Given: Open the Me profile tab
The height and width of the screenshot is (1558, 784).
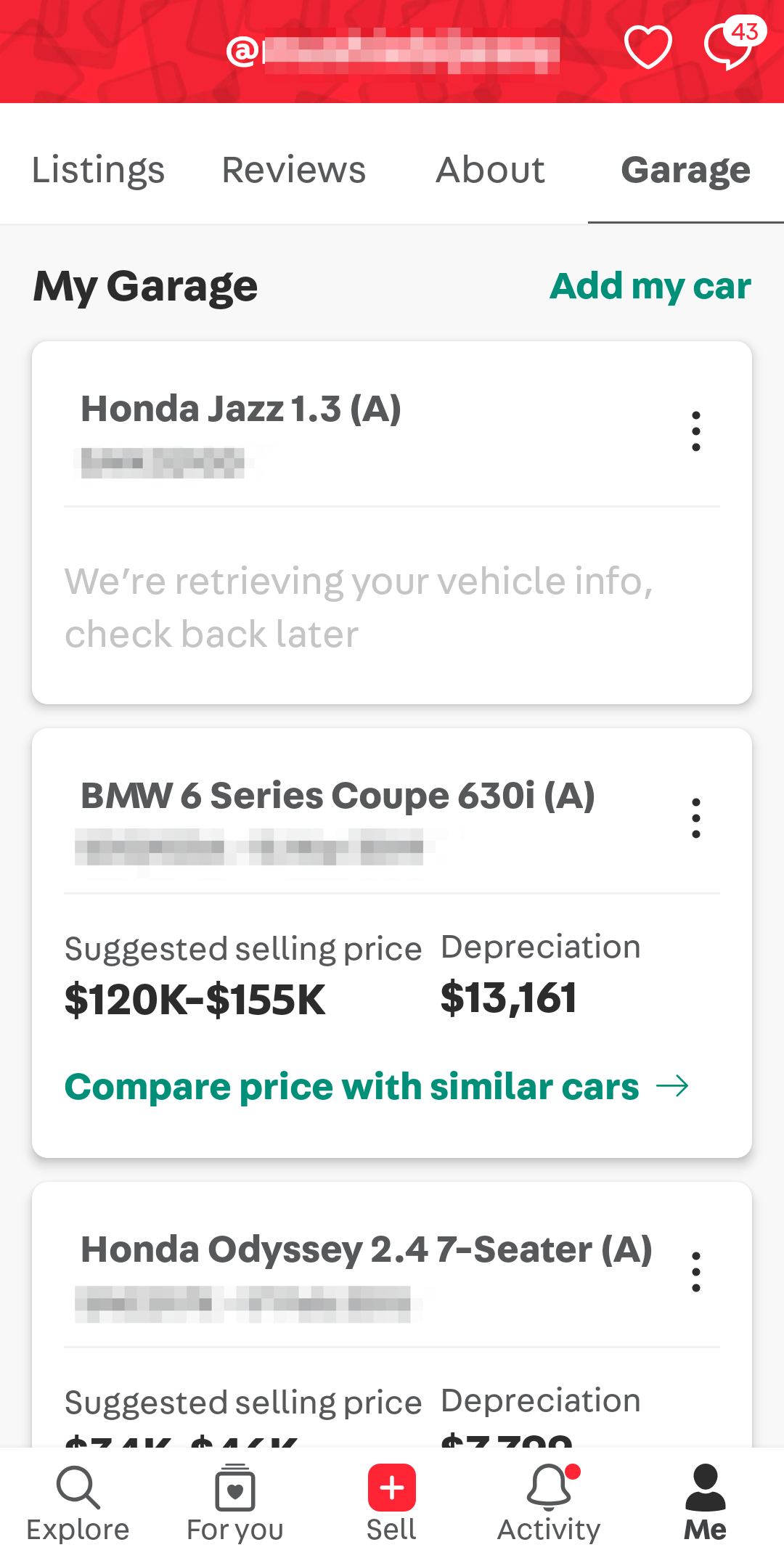Looking at the screenshot, I should coord(705,1503).
